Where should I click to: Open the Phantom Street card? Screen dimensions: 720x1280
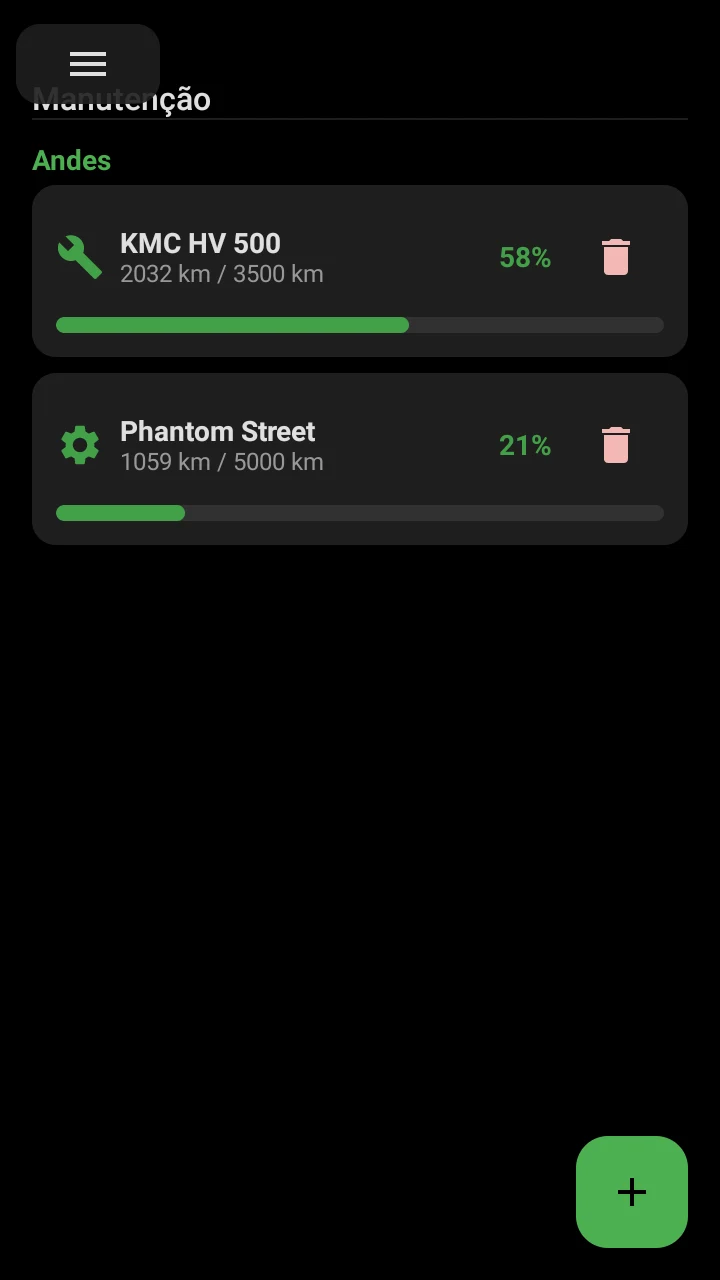tap(360, 459)
